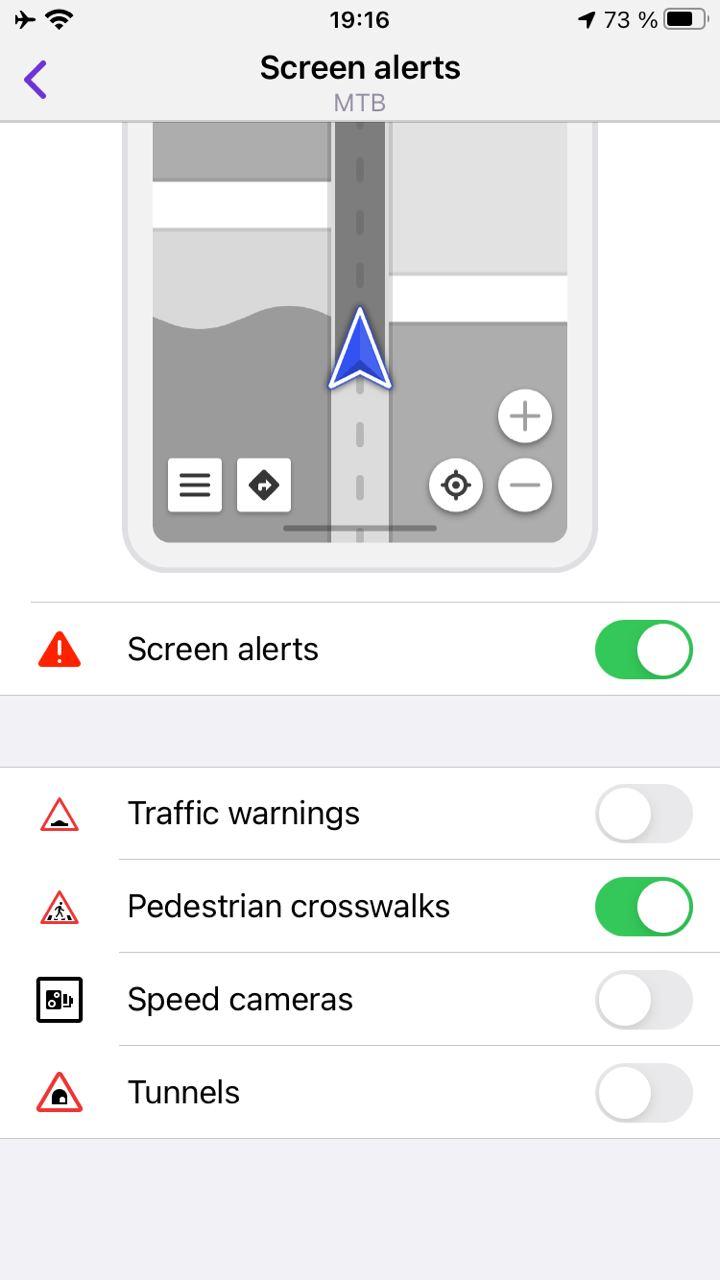Go back from Screen alerts
Viewport: 720px width, 1280px height.
(36, 80)
